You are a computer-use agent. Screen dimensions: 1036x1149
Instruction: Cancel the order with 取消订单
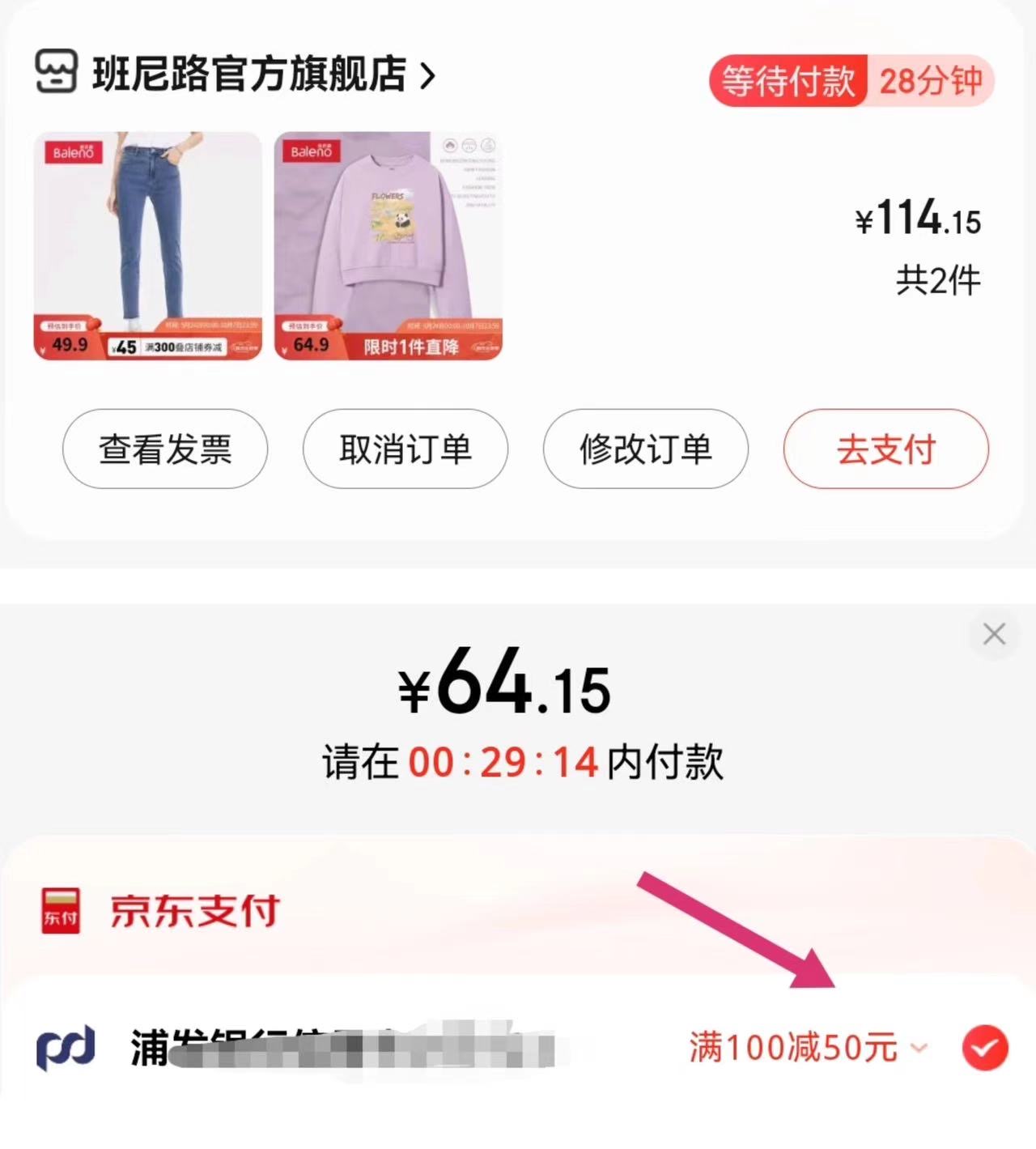point(405,449)
